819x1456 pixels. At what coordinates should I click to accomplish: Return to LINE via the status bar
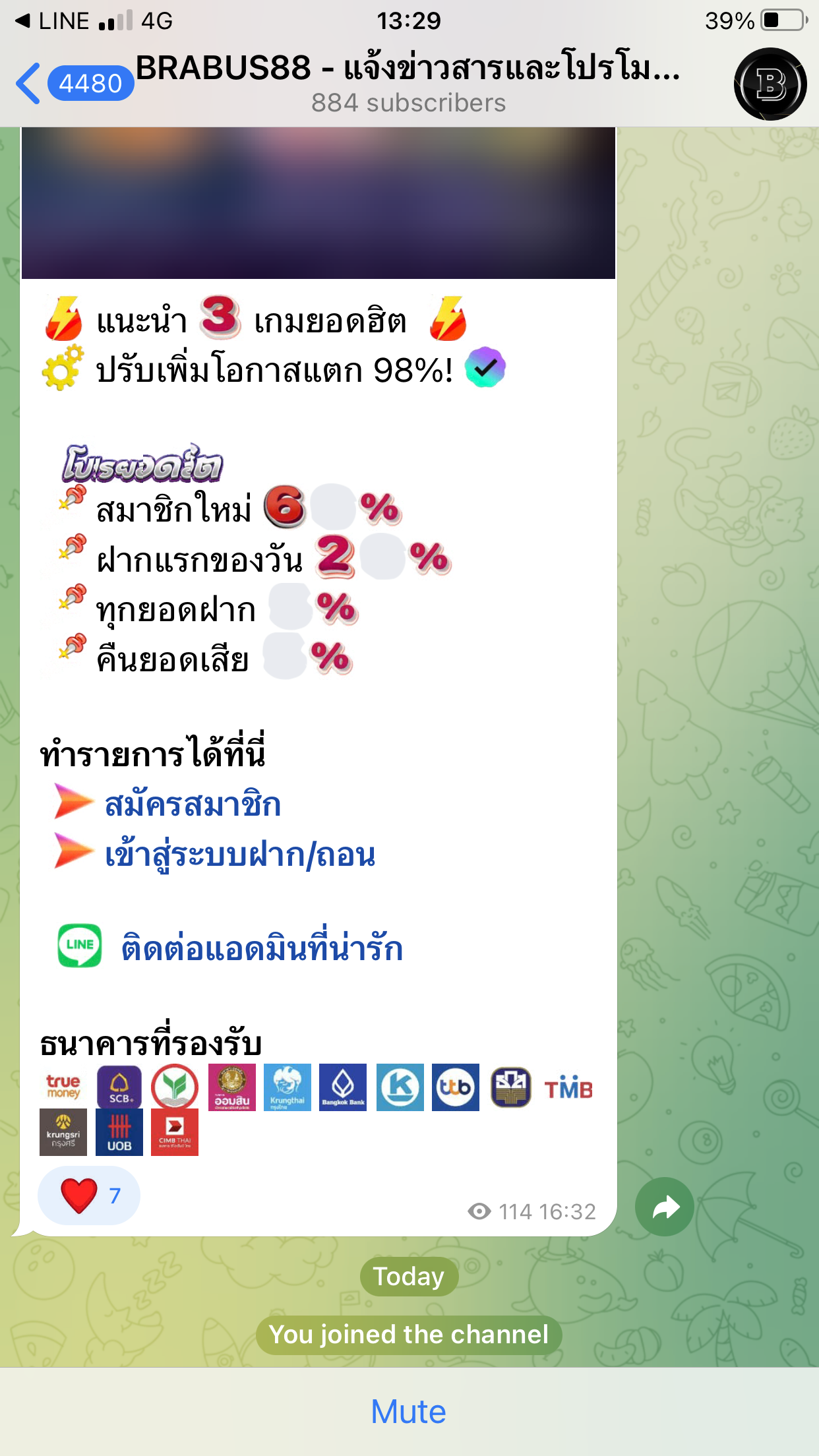[x=53, y=21]
